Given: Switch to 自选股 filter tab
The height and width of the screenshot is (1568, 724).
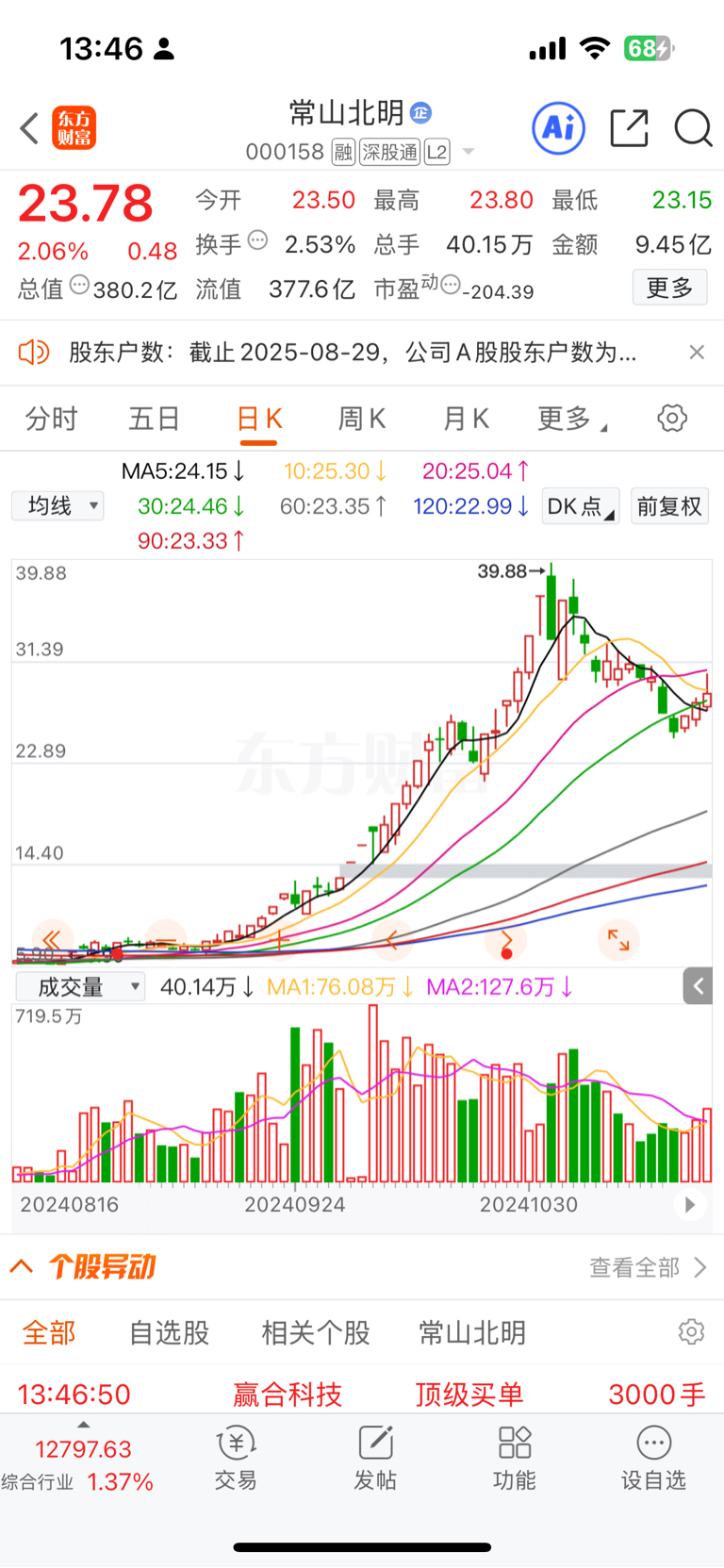Looking at the screenshot, I should [x=169, y=1333].
